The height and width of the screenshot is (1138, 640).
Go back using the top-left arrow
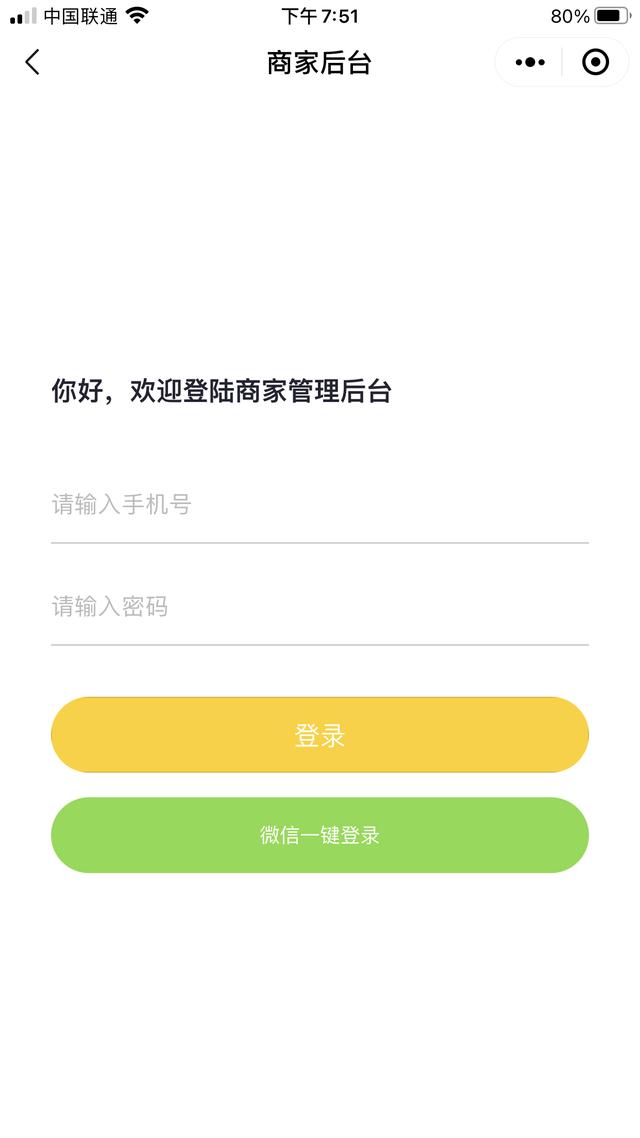pos(32,62)
